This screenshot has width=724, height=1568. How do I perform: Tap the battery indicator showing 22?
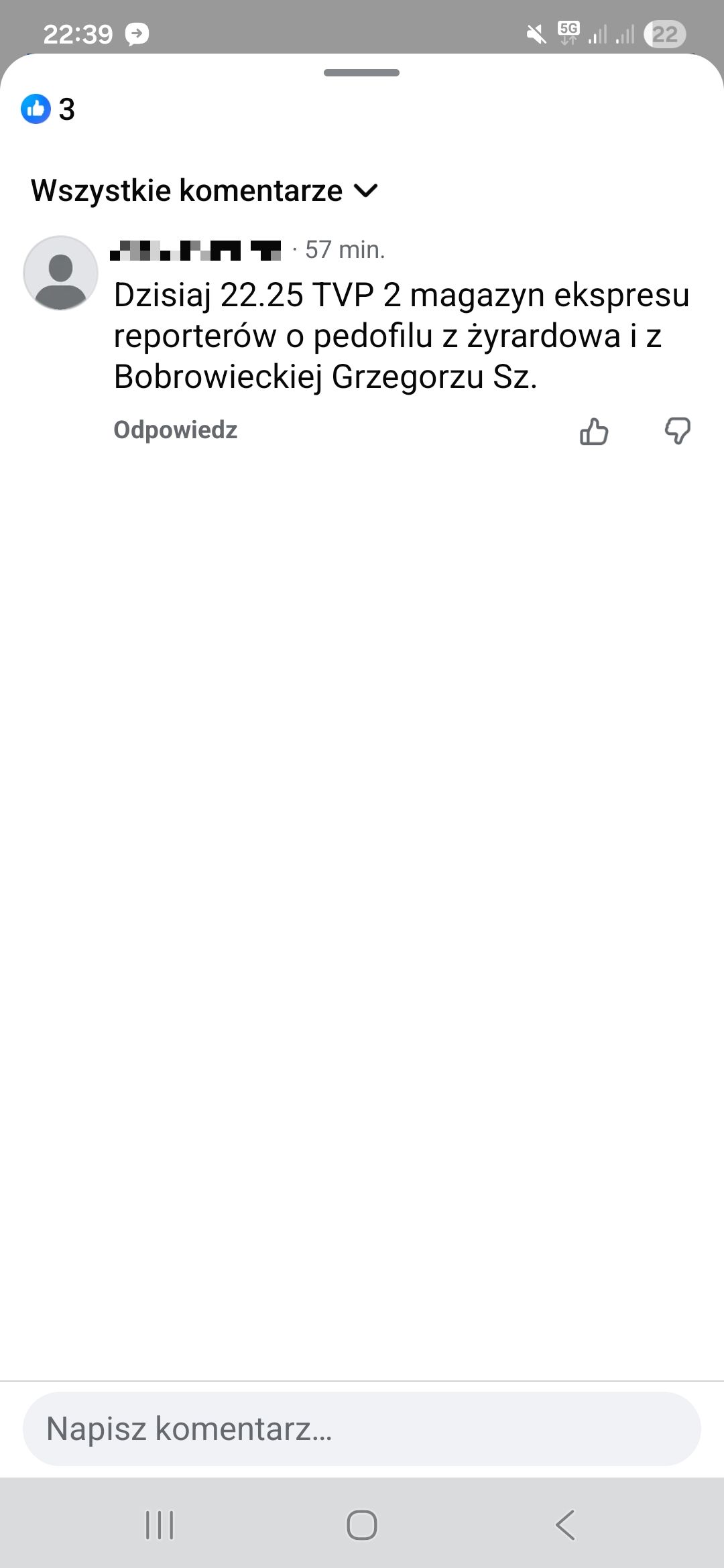point(666,34)
